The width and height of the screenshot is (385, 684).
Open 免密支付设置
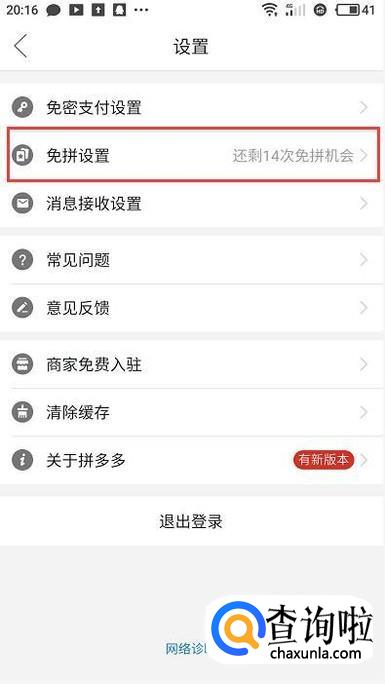click(x=192, y=107)
